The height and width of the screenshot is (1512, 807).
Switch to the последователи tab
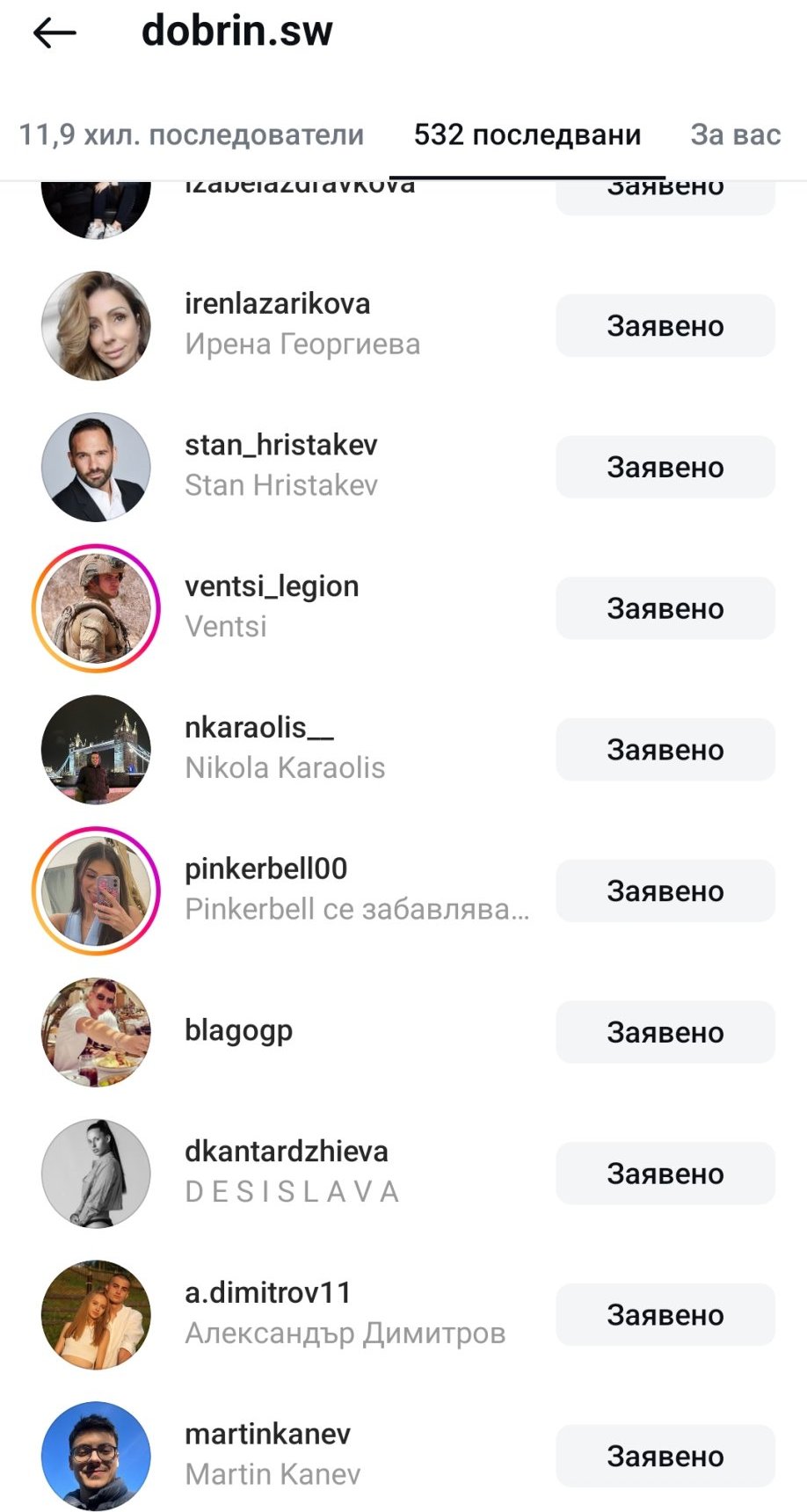point(192,134)
